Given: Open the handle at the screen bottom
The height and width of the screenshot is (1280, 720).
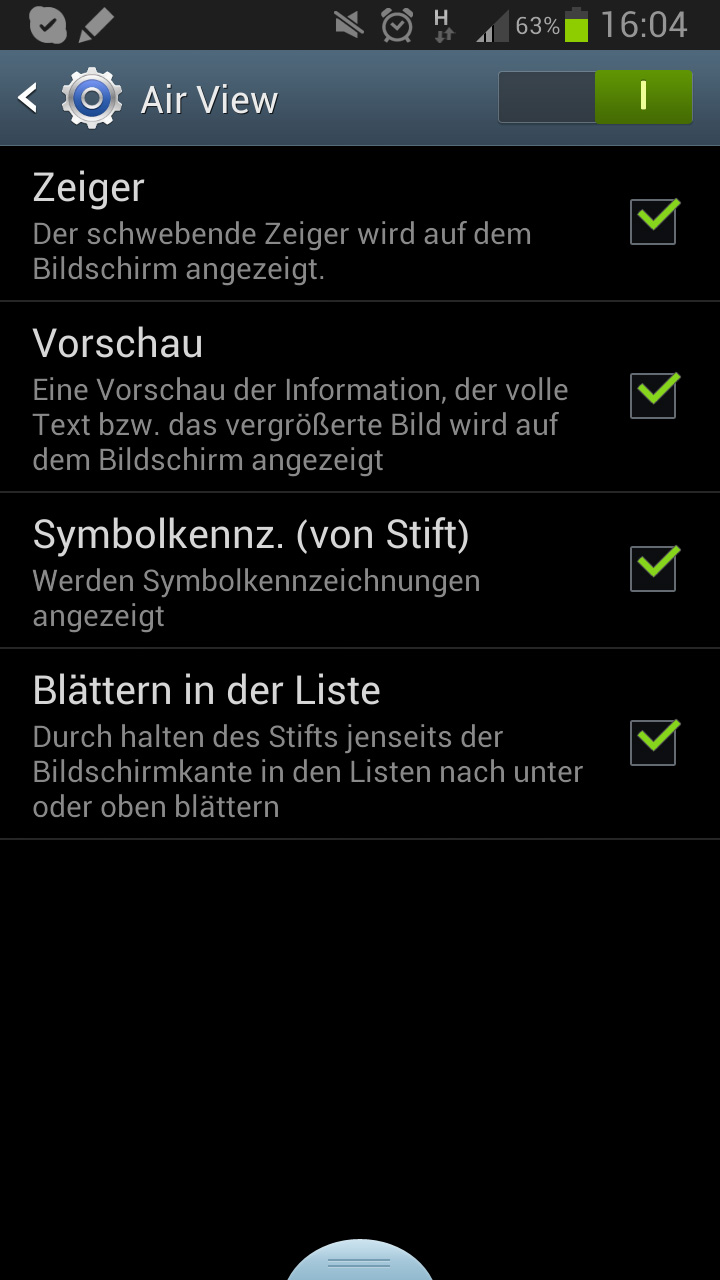Looking at the screenshot, I should tap(360, 1262).
